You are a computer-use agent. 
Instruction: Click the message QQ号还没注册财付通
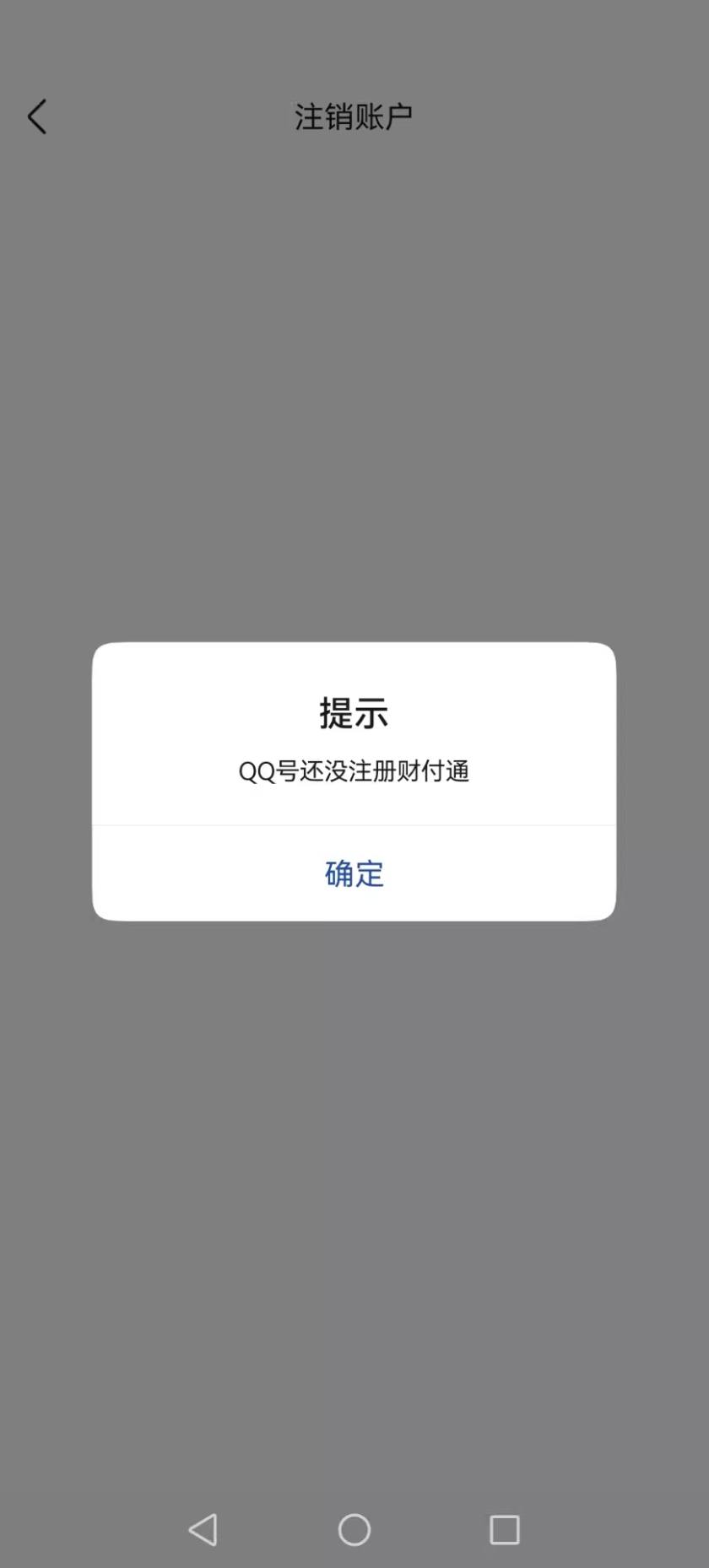coord(354,770)
